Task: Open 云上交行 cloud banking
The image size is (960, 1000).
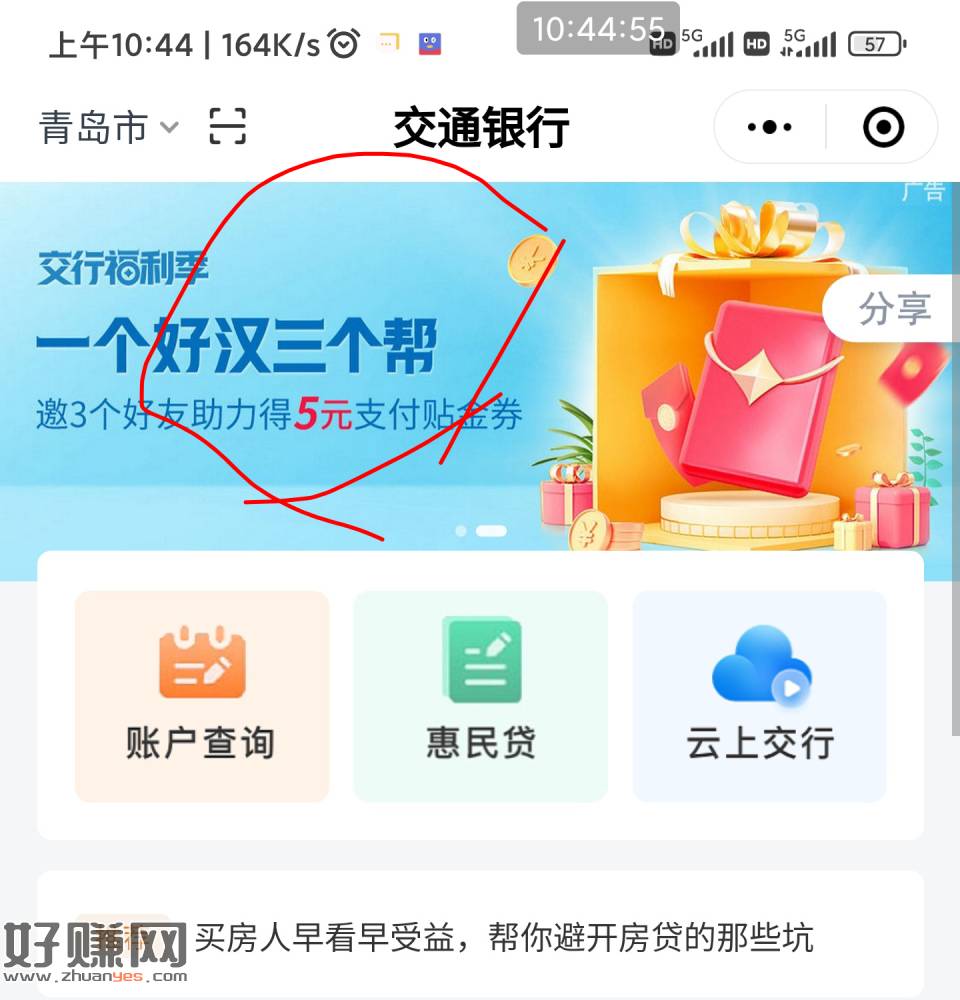Action: pyautogui.click(x=759, y=696)
